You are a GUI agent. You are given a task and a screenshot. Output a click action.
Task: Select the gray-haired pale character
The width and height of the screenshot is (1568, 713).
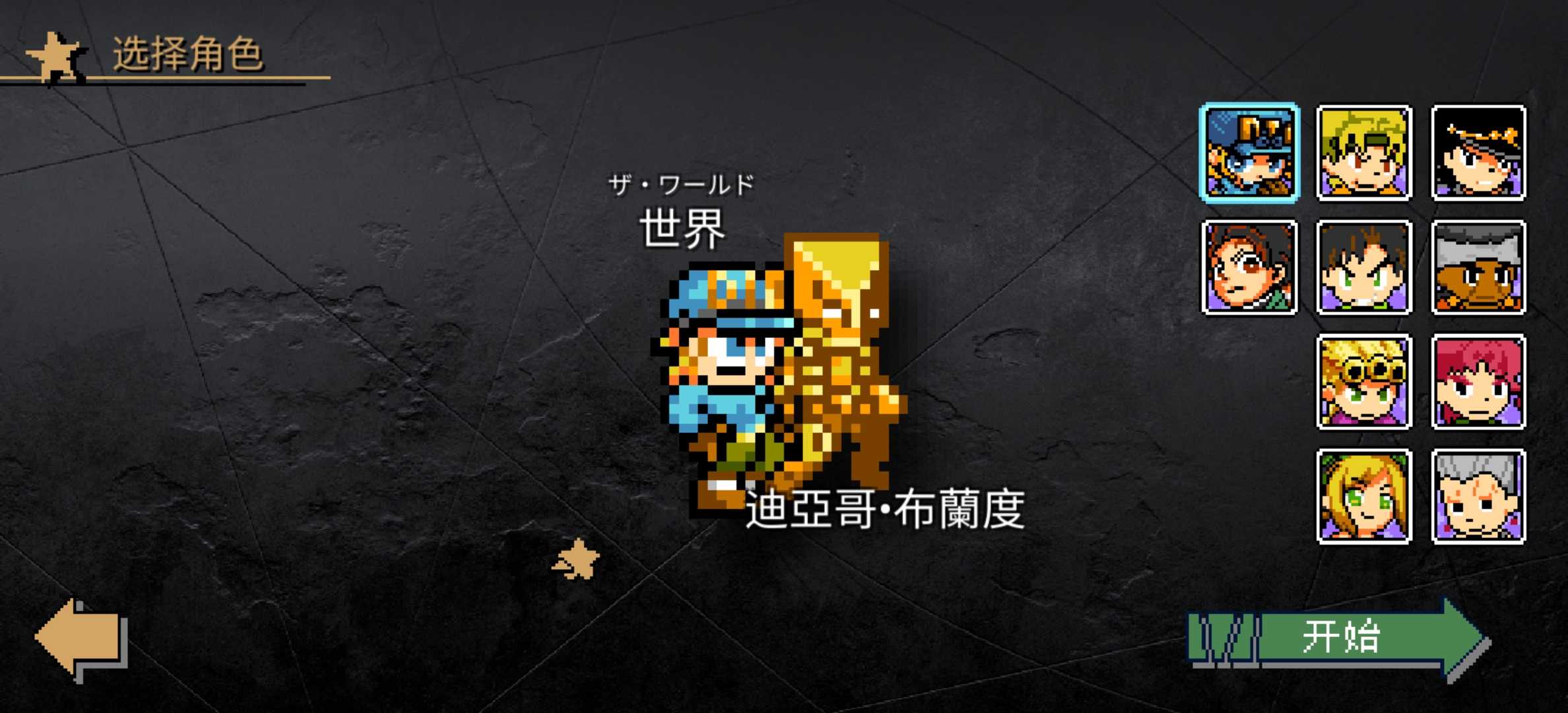(x=1478, y=496)
